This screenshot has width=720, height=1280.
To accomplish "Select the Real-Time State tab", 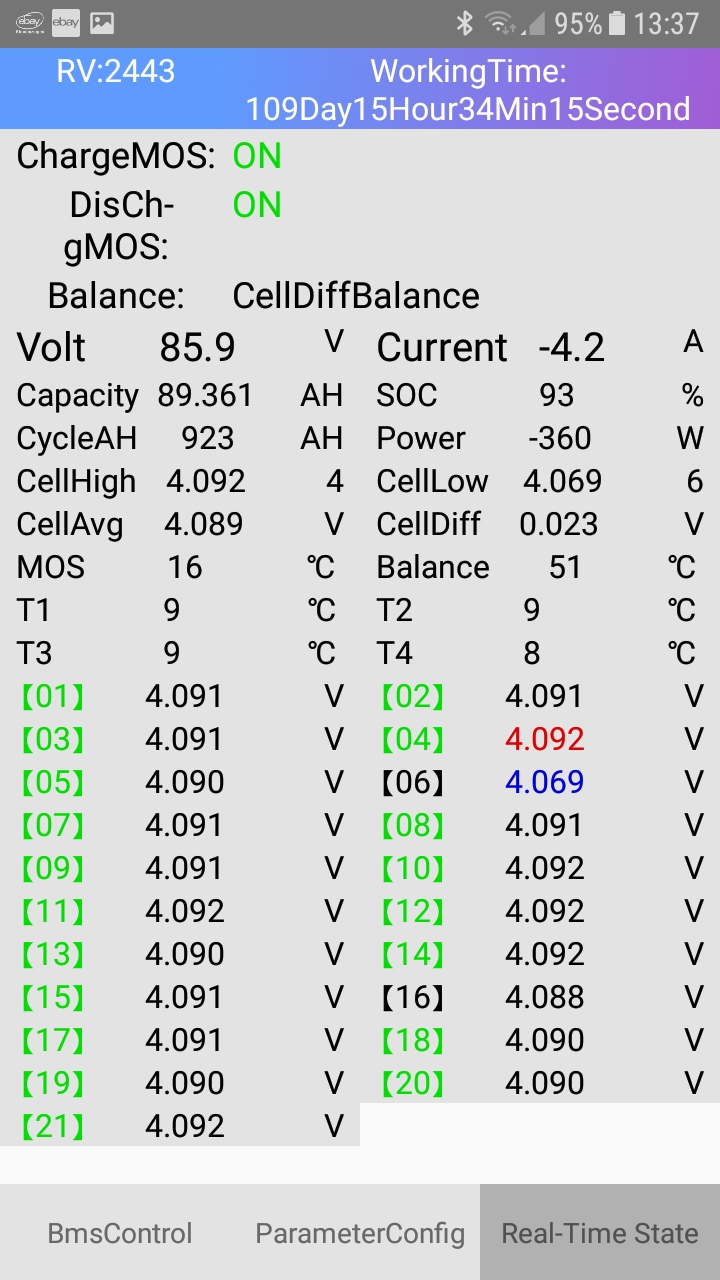I will tap(600, 1233).
